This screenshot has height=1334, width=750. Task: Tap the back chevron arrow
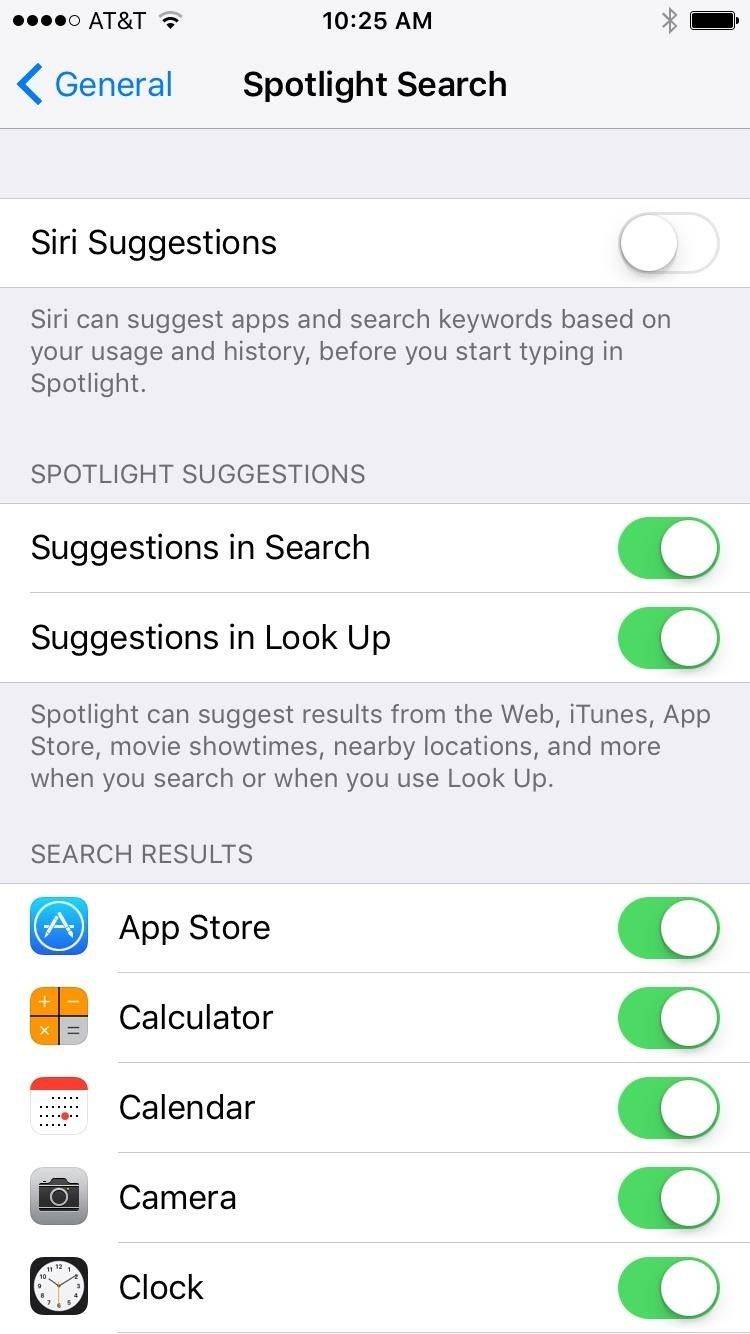(28, 84)
